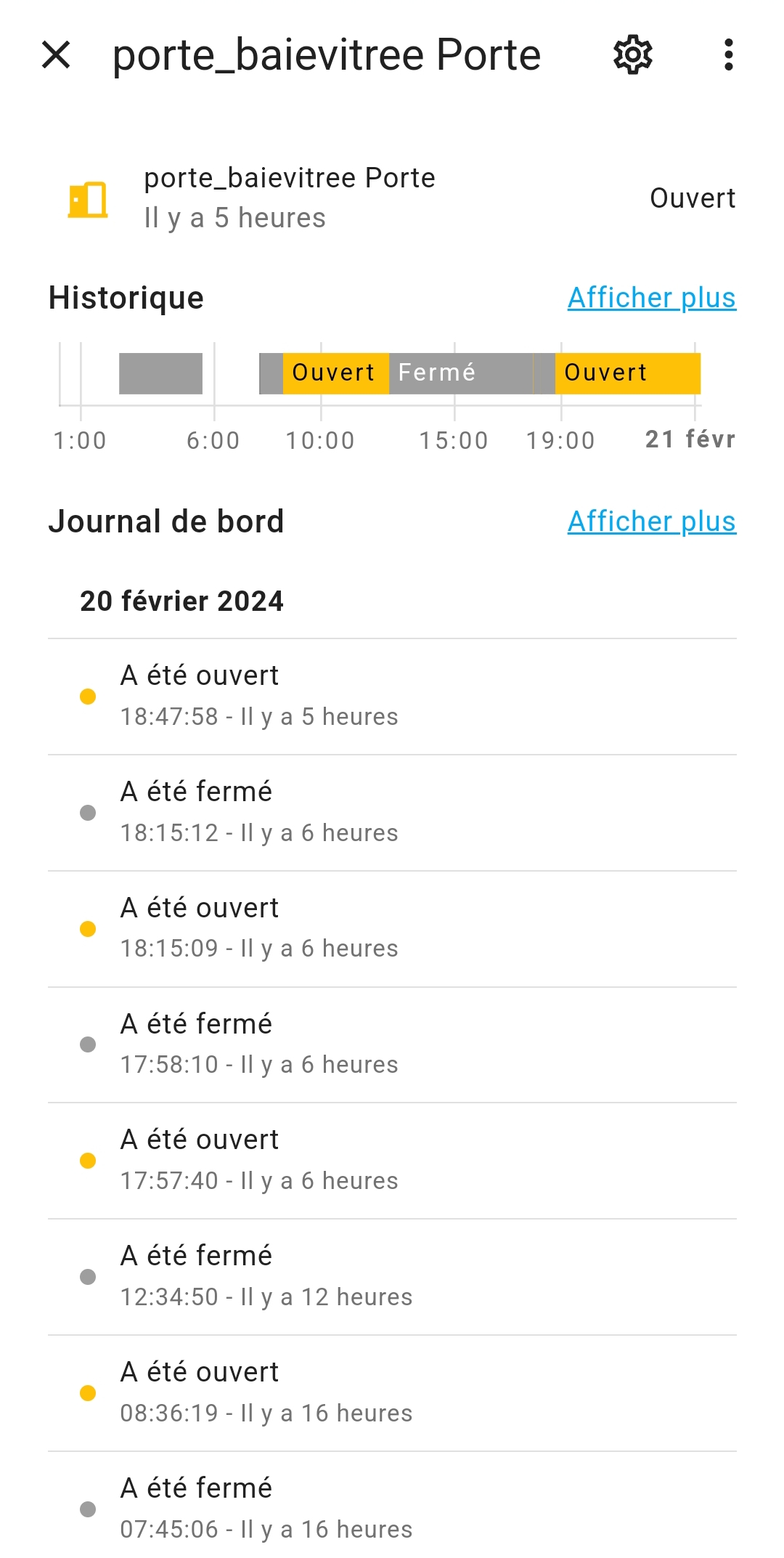Screen dimensions: 784x1558
Task: Open the three-dot overflow menu
Action: click(x=728, y=54)
